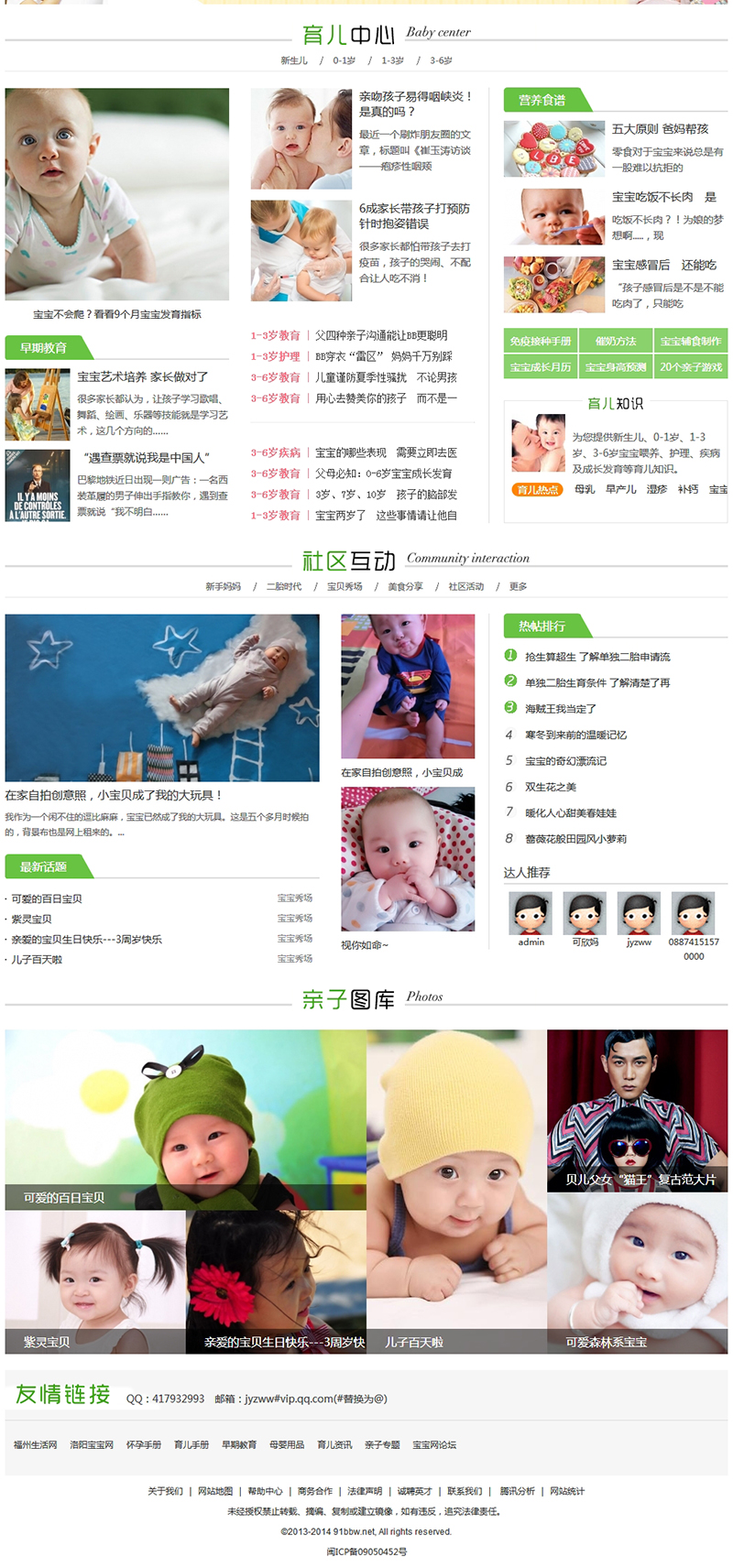Open article 宝宝艺术培养 家长做对了
Image resolution: width=733 pixels, height=1568 pixels.
(x=143, y=376)
